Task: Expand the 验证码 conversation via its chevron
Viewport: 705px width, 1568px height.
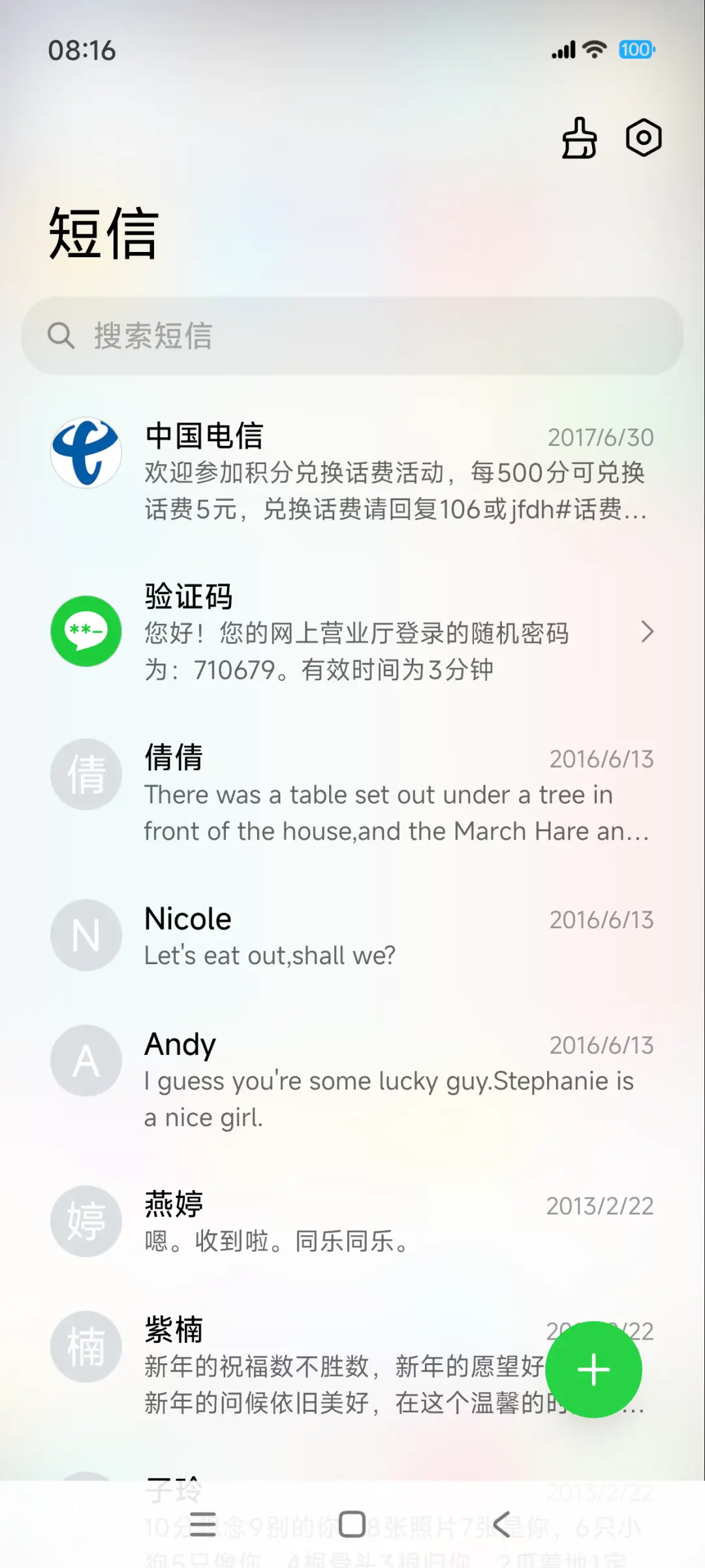Action: tap(648, 632)
